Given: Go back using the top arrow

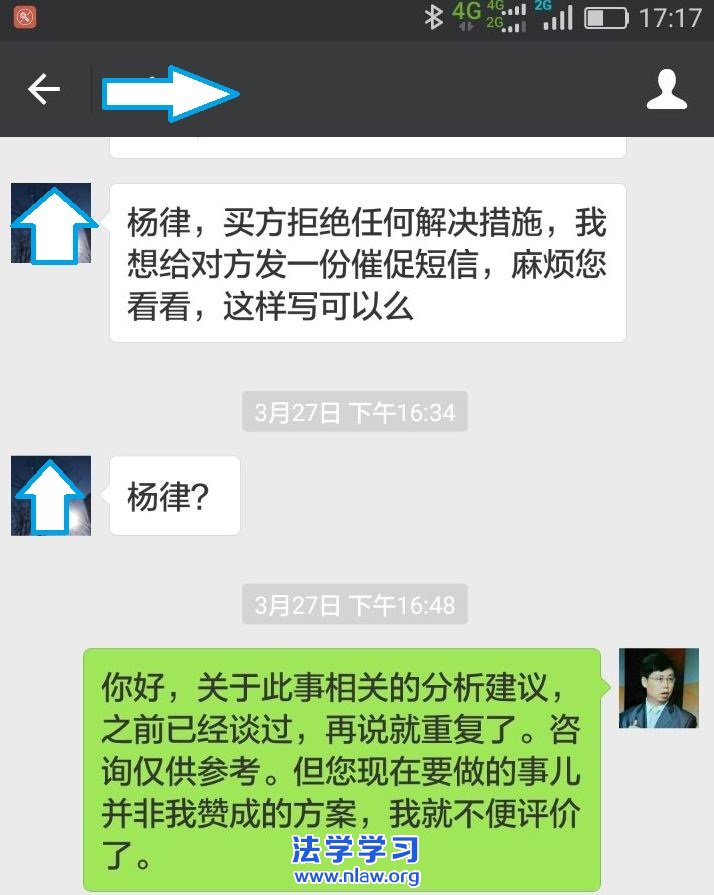Looking at the screenshot, I should (x=44, y=90).
